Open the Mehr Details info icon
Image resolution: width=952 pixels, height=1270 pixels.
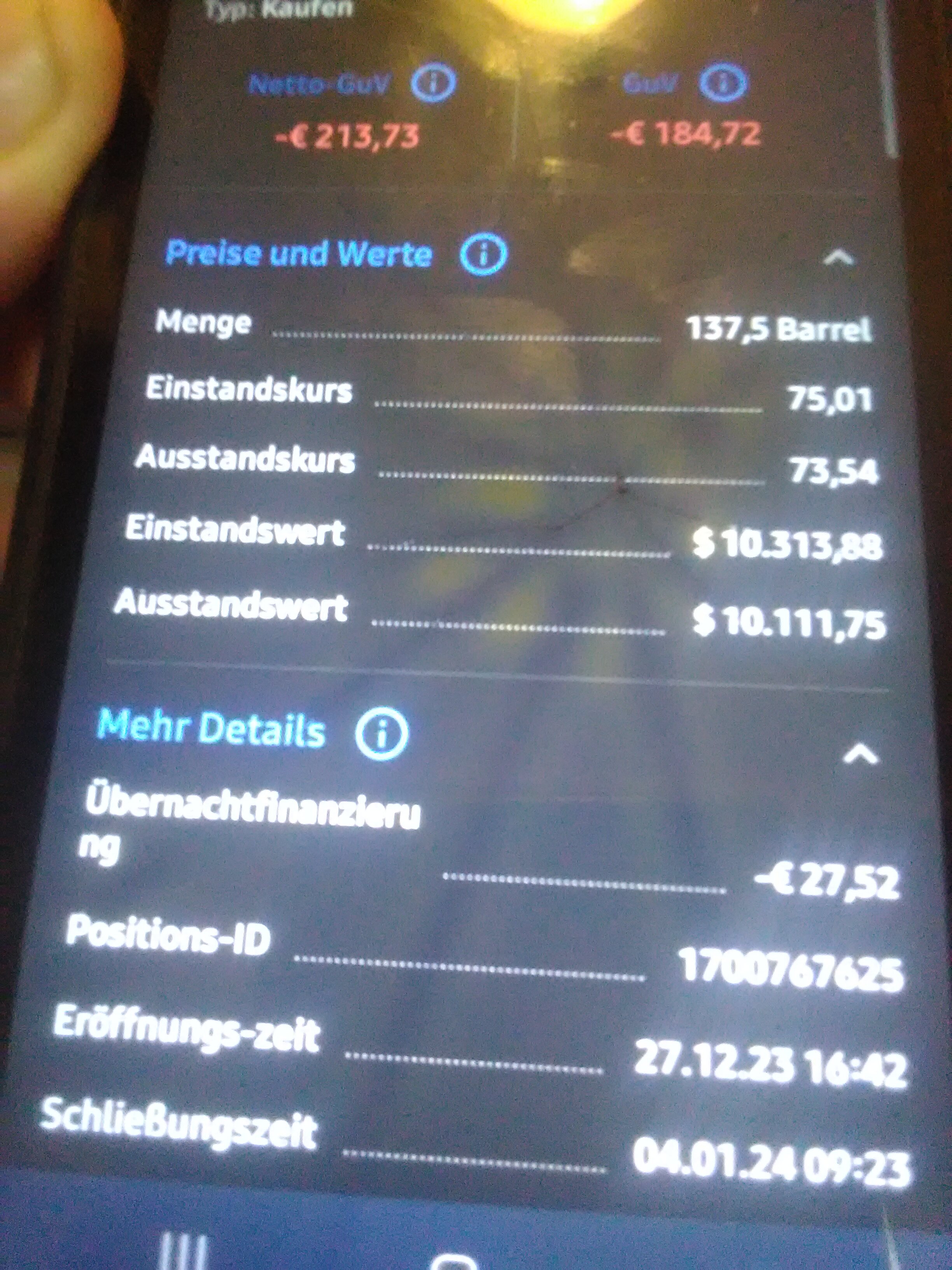tap(381, 734)
